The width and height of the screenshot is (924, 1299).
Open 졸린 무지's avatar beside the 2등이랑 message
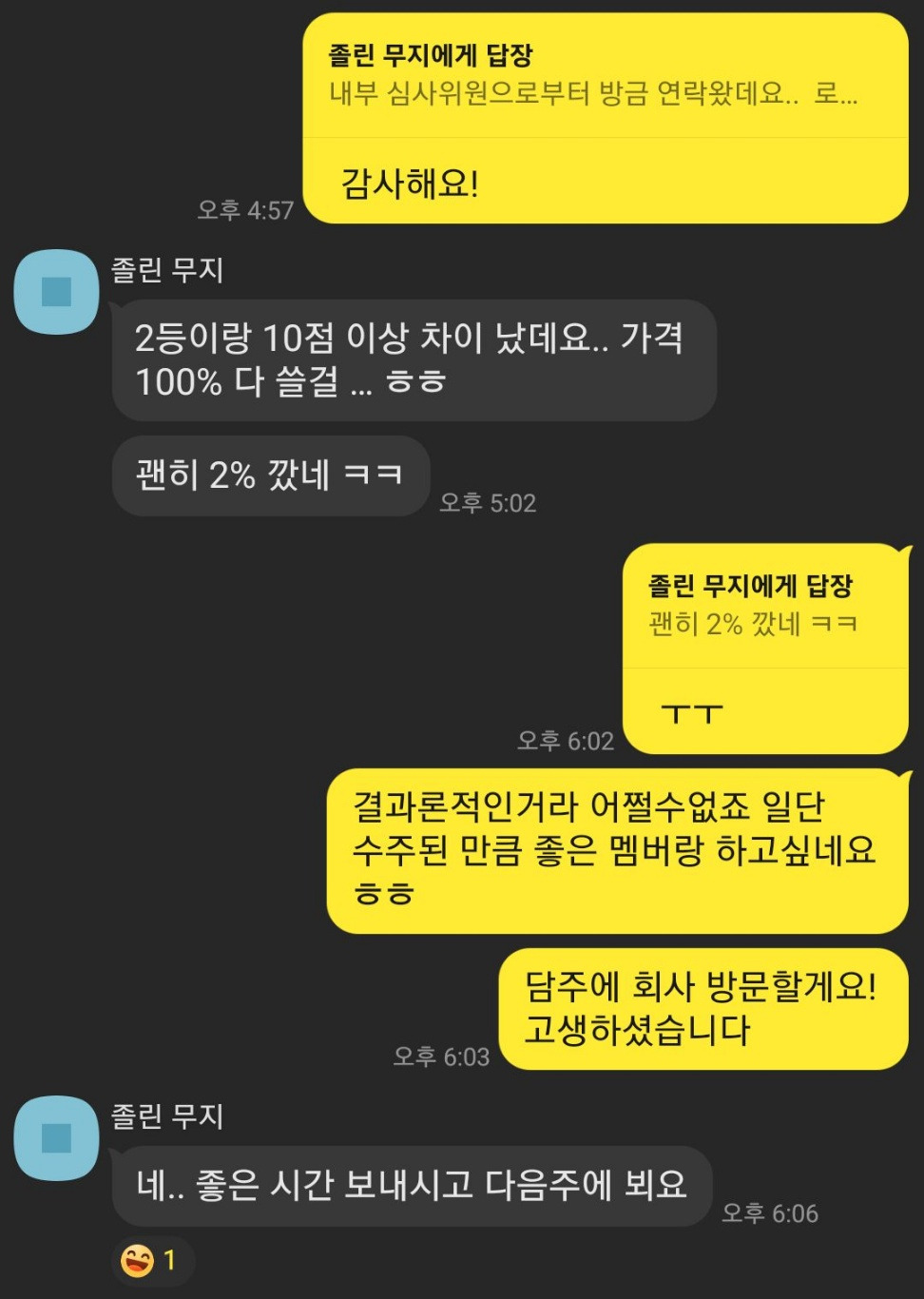click(x=56, y=292)
